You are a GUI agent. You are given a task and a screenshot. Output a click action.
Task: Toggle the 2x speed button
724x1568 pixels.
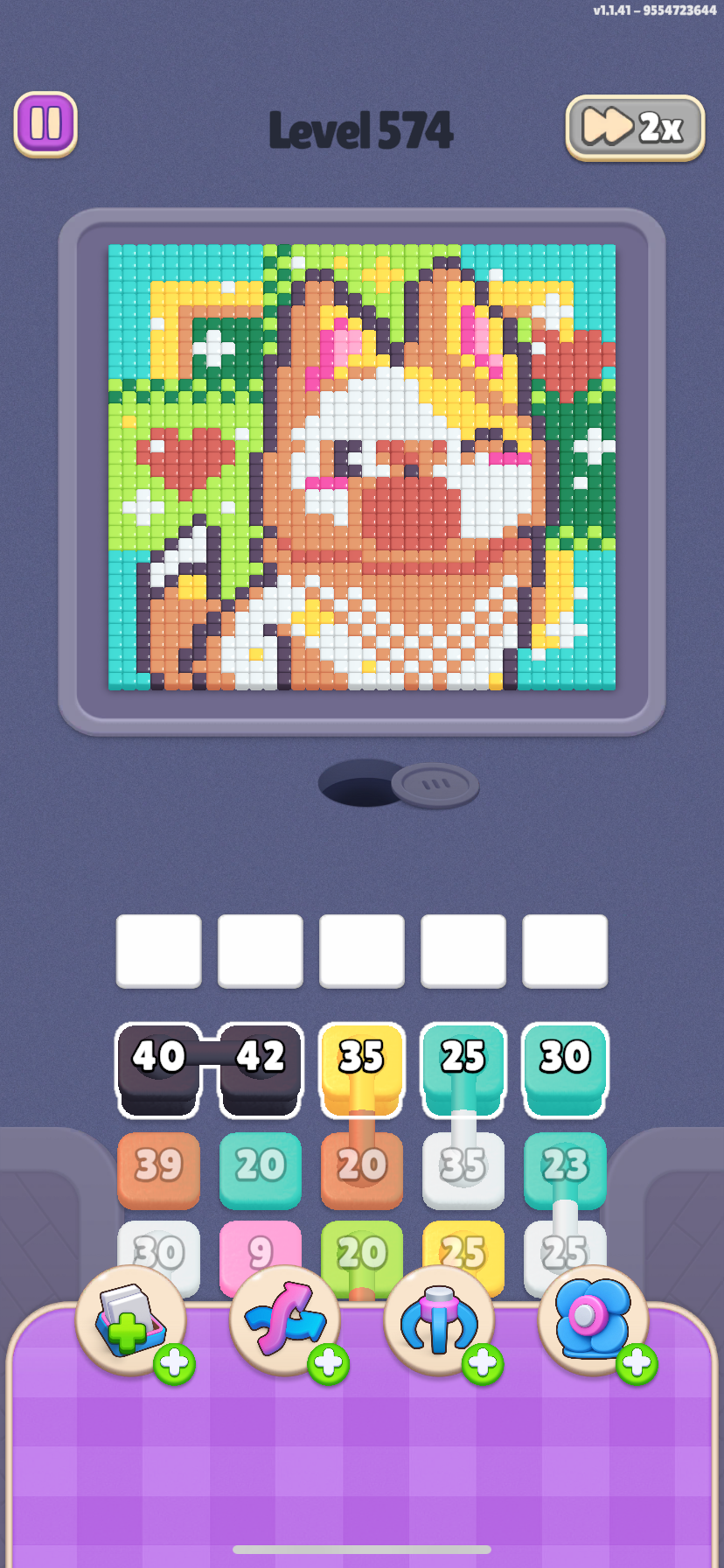[635, 128]
